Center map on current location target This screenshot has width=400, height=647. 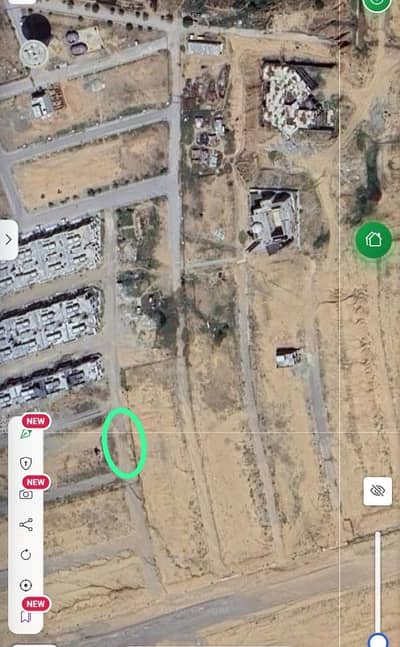pyautogui.click(x=26, y=585)
